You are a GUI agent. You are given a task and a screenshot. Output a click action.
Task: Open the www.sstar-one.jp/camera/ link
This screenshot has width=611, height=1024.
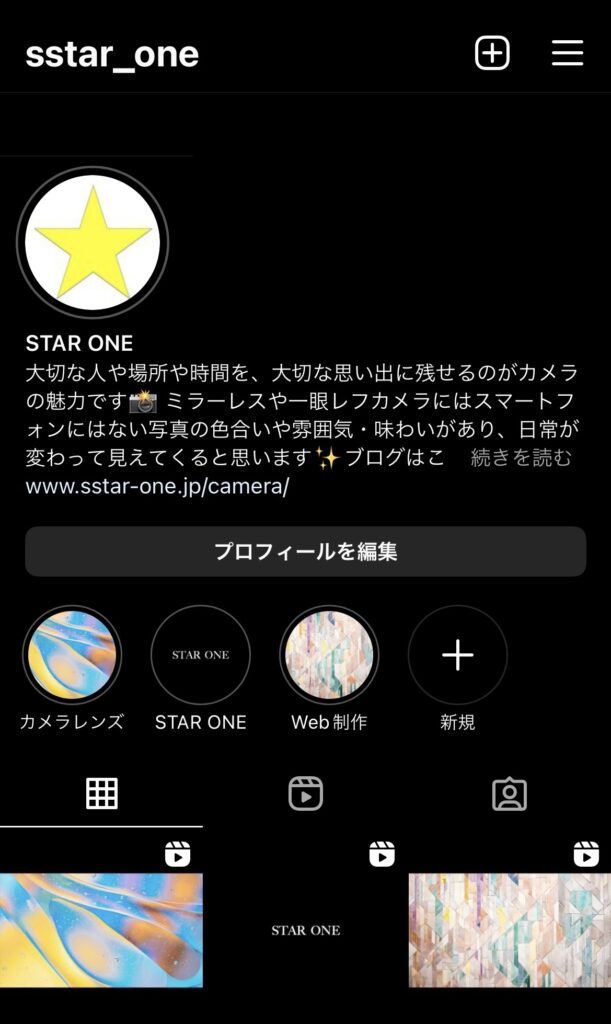point(157,487)
